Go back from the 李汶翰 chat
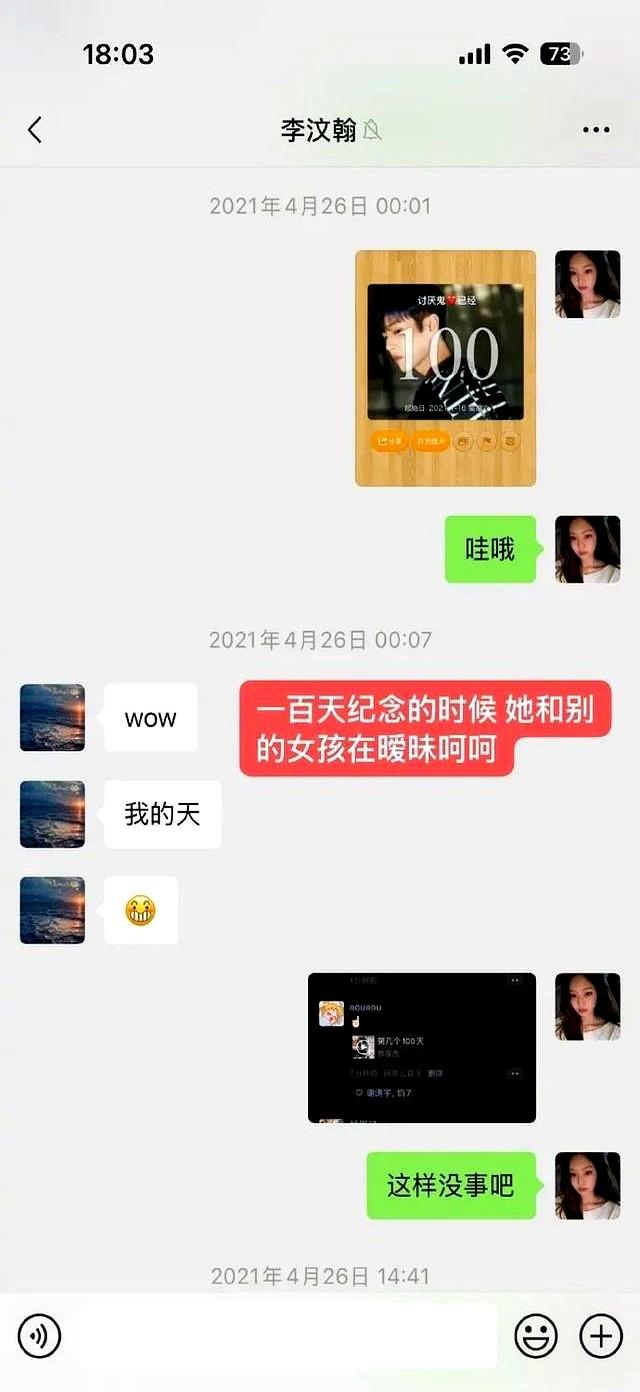 click(35, 130)
